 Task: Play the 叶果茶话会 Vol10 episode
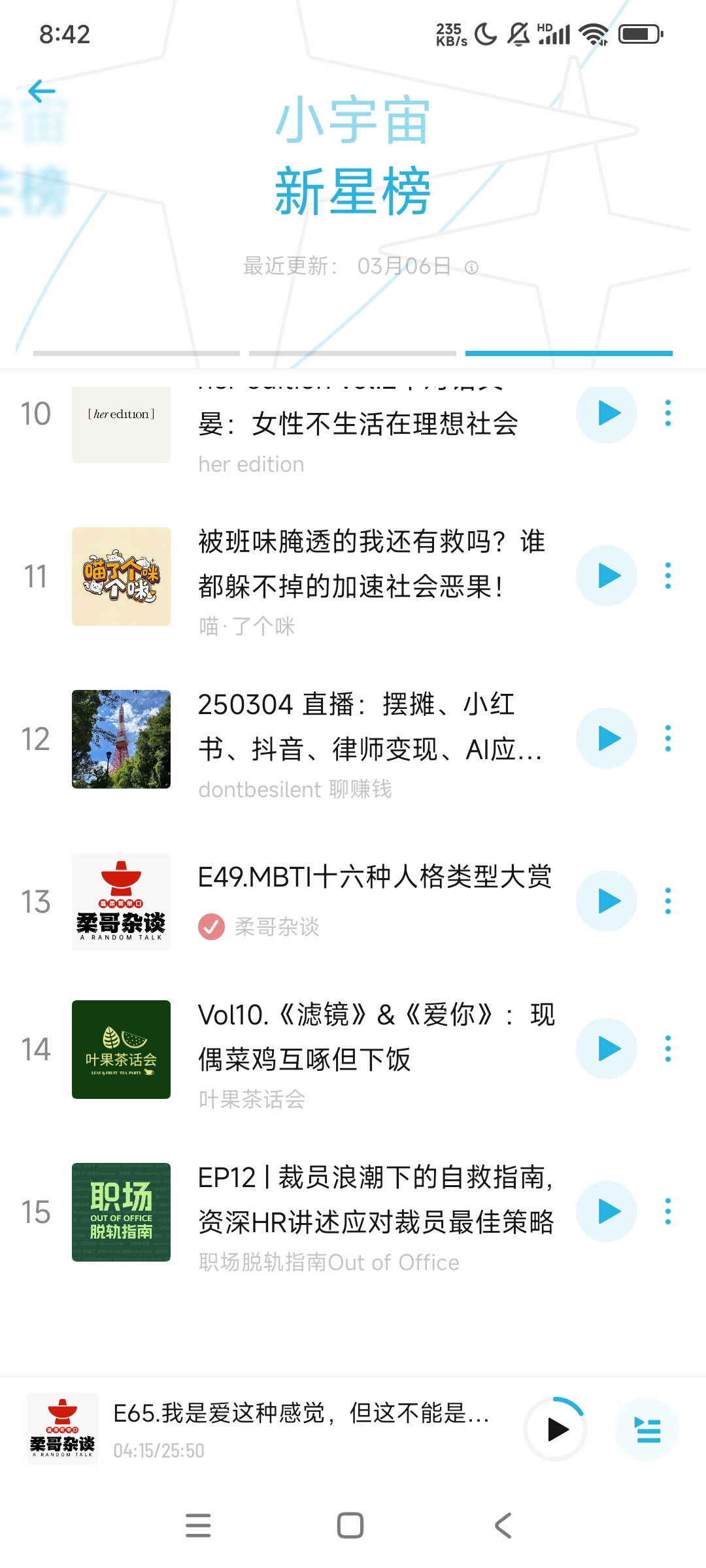point(607,1049)
